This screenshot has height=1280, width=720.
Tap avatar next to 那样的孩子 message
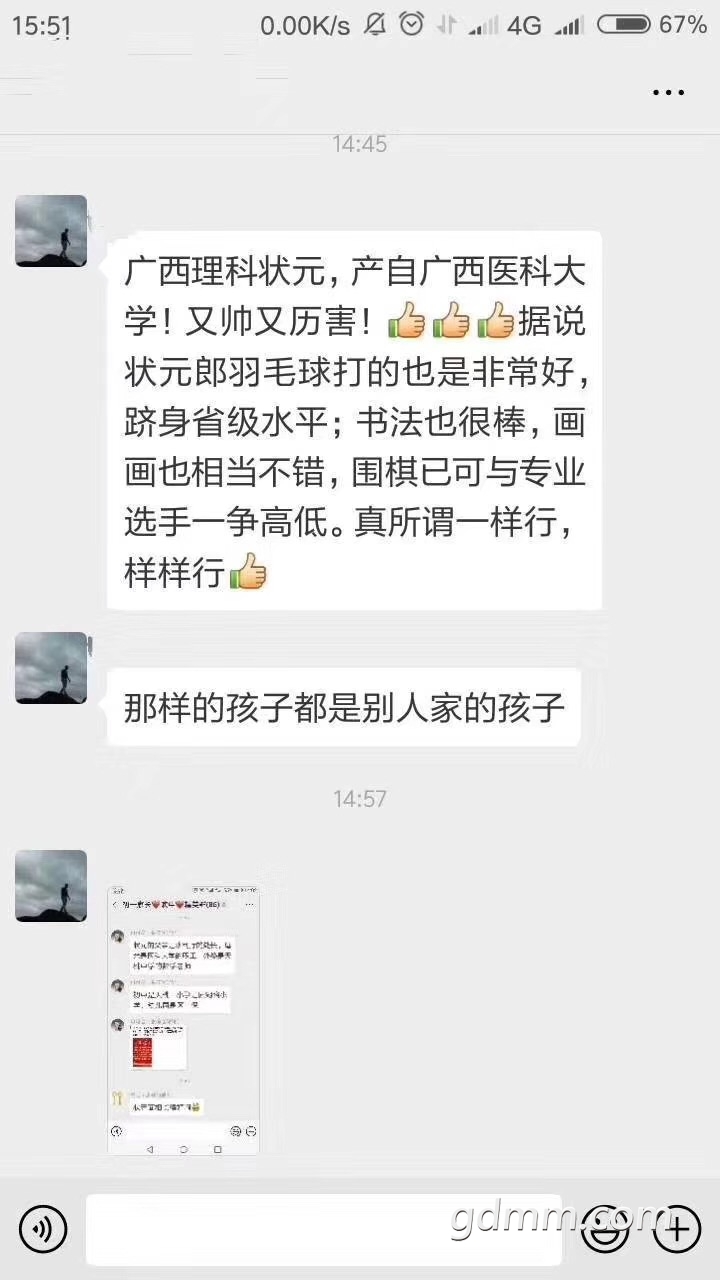pyautogui.click(x=51, y=668)
